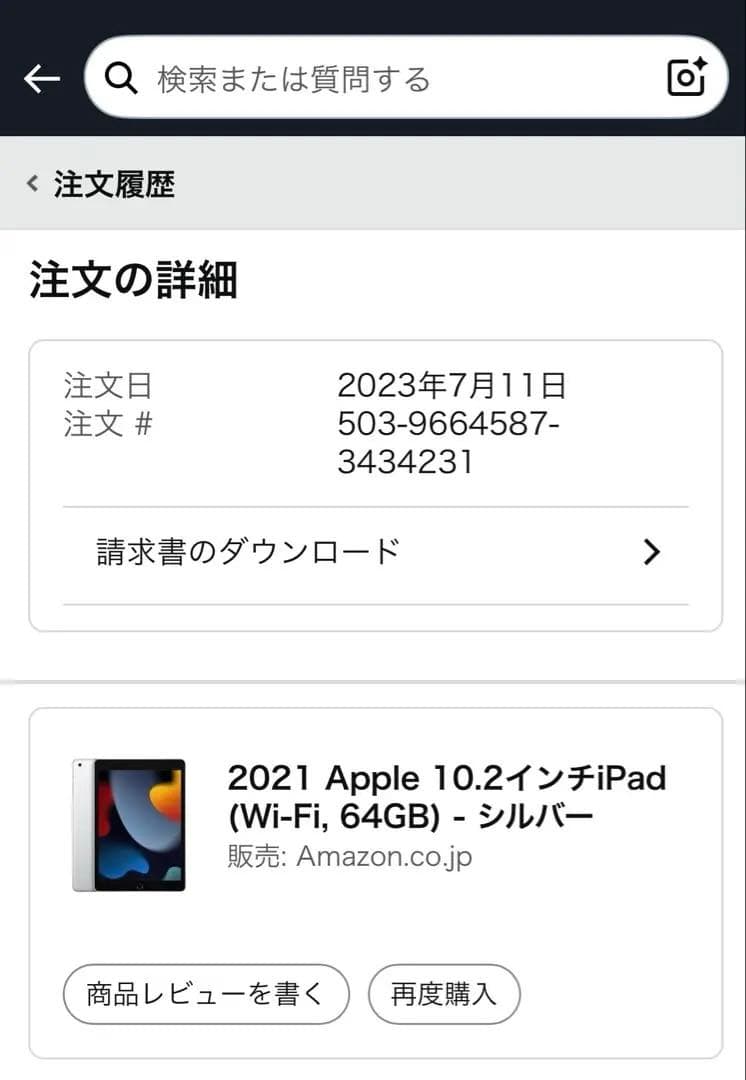Select the magnifier icon in search bar

[x=121, y=77]
